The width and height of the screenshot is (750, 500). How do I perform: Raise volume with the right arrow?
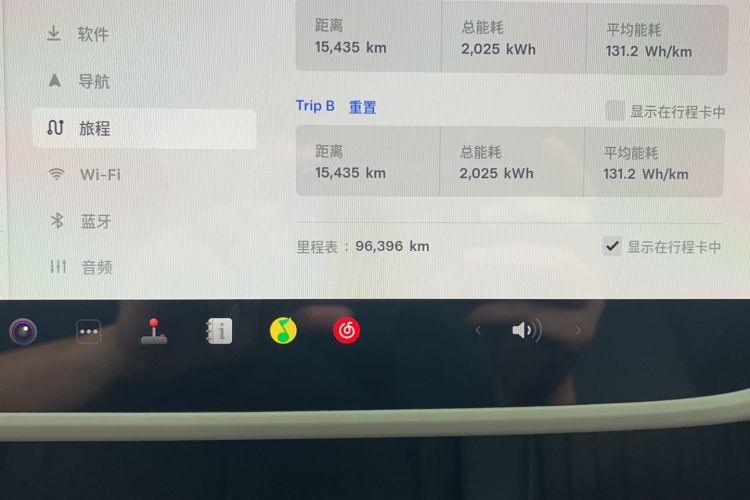tap(578, 330)
